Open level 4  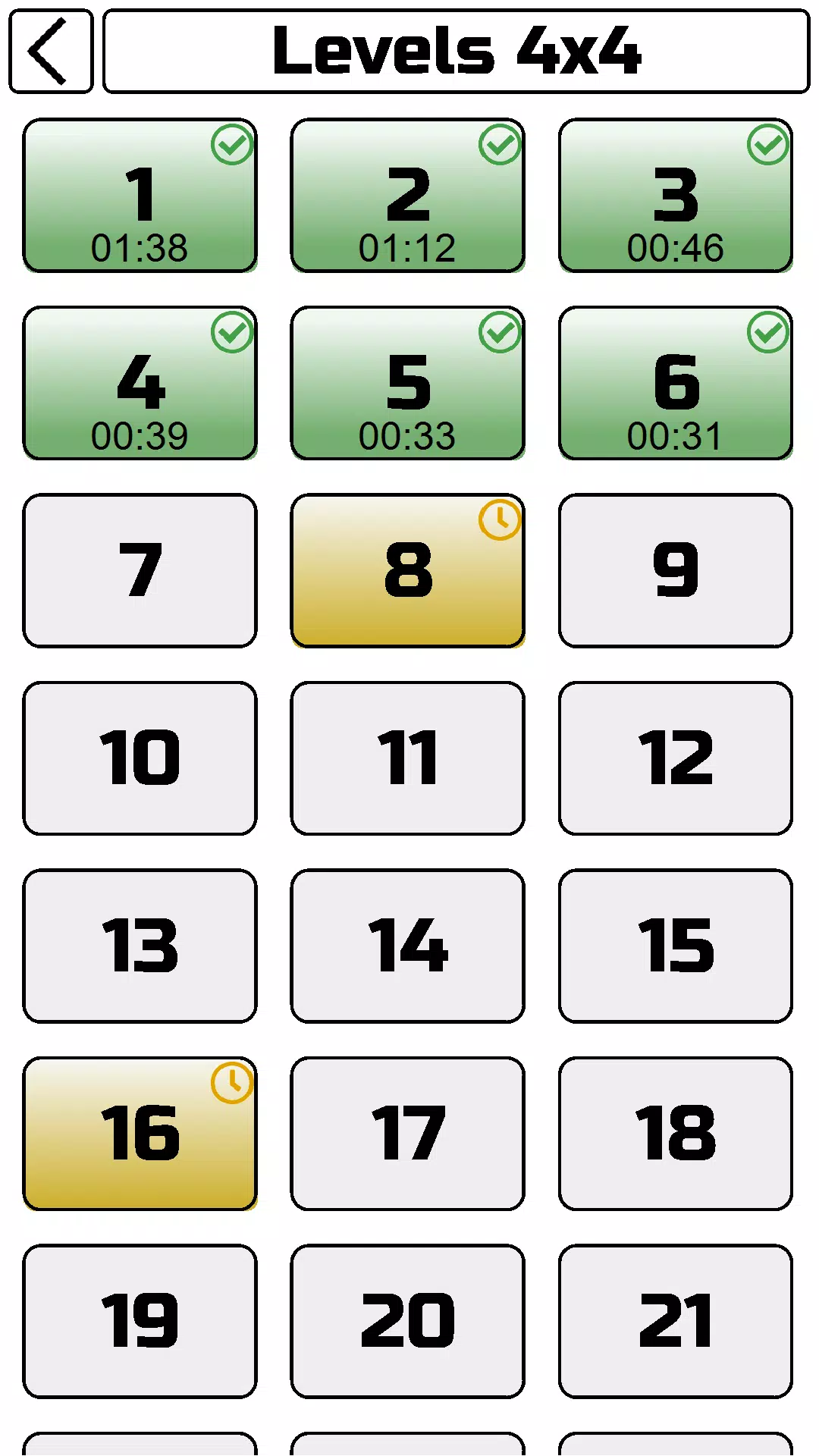(140, 383)
